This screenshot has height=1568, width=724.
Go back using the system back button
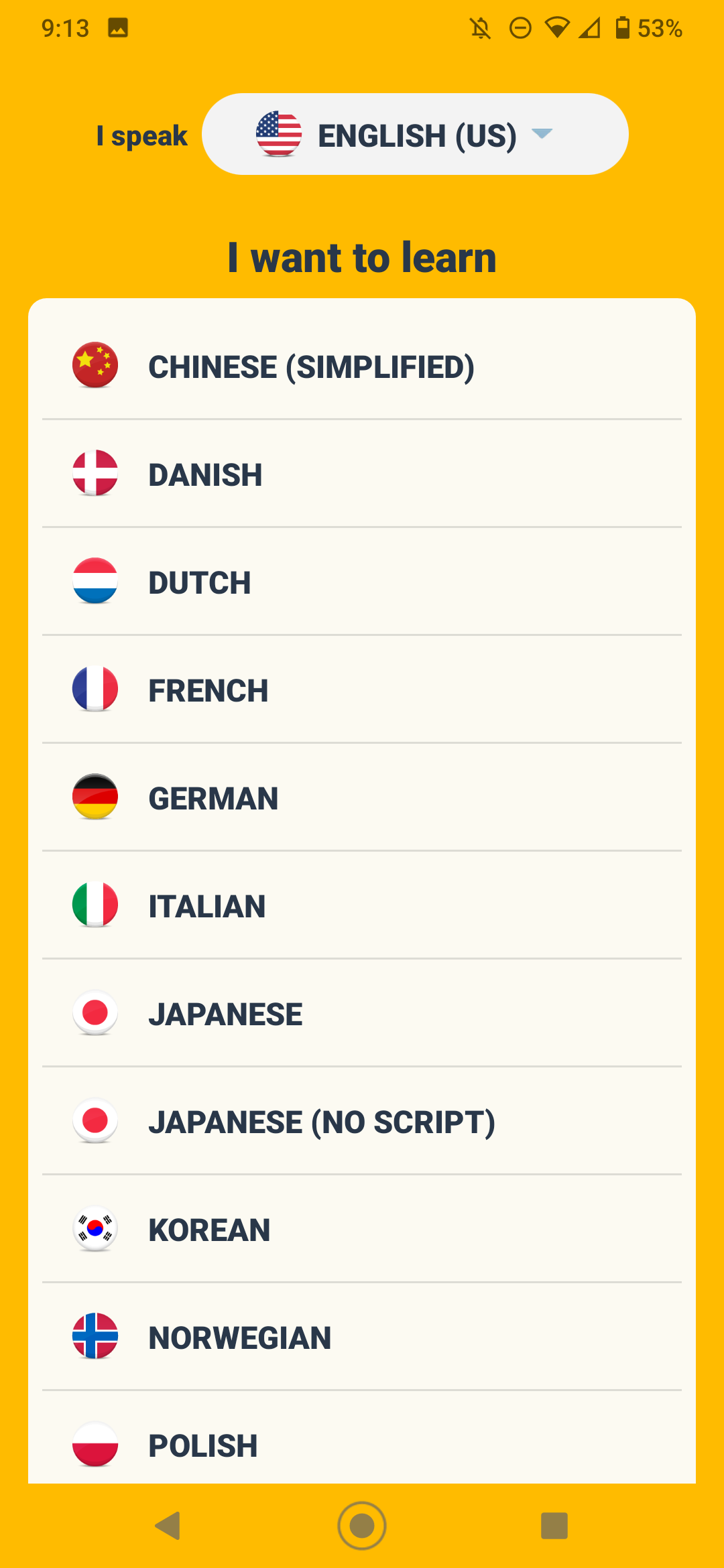[x=168, y=1526]
